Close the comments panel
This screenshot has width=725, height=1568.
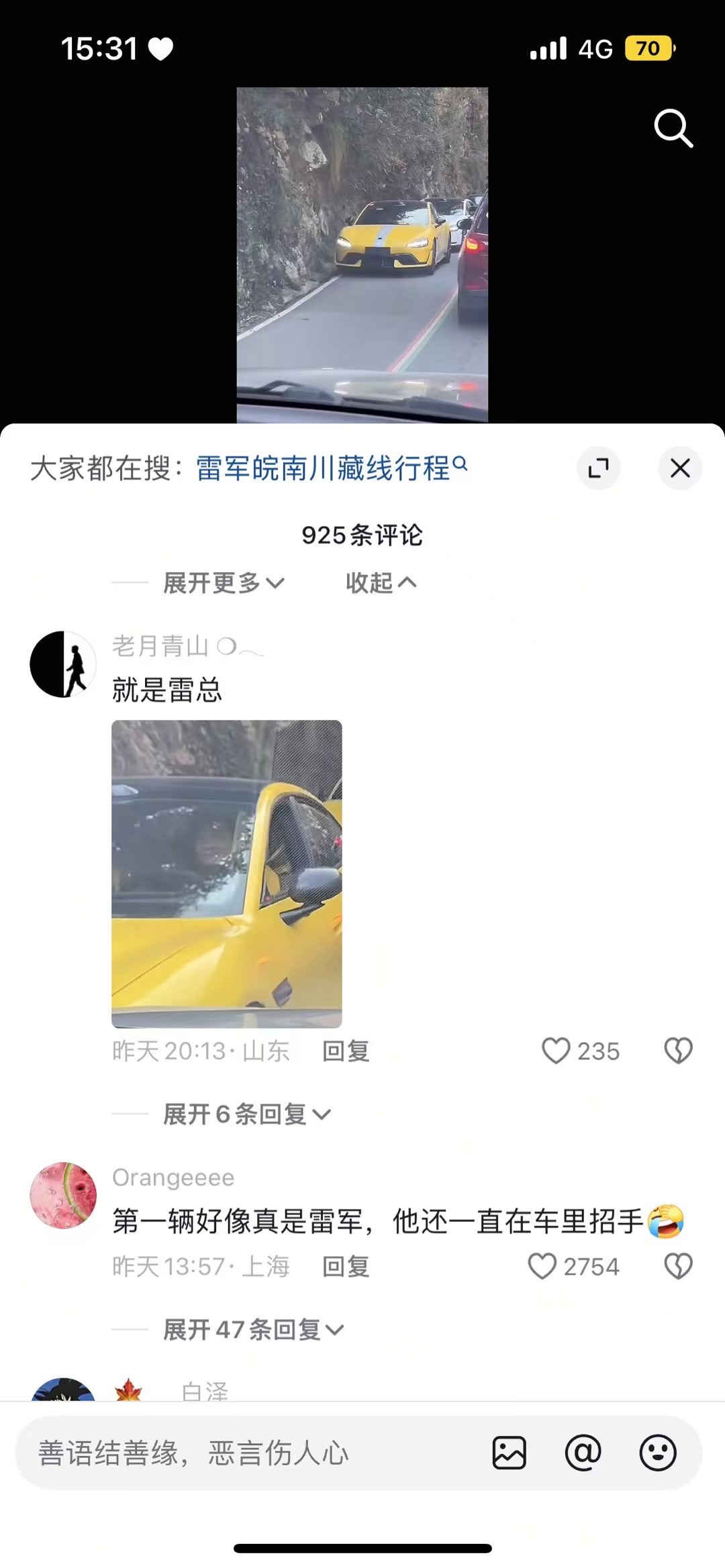[x=680, y=468]
